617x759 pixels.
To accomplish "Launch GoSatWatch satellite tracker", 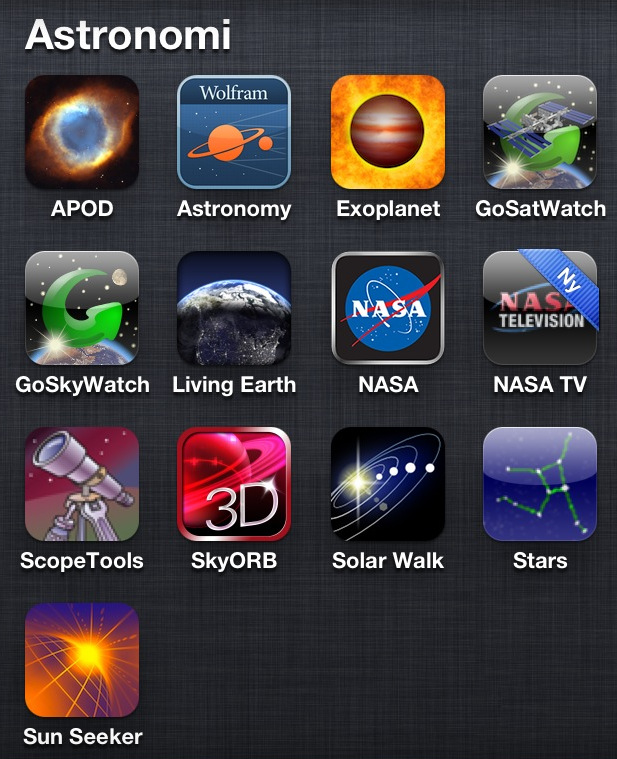I will tap(540, 132).
